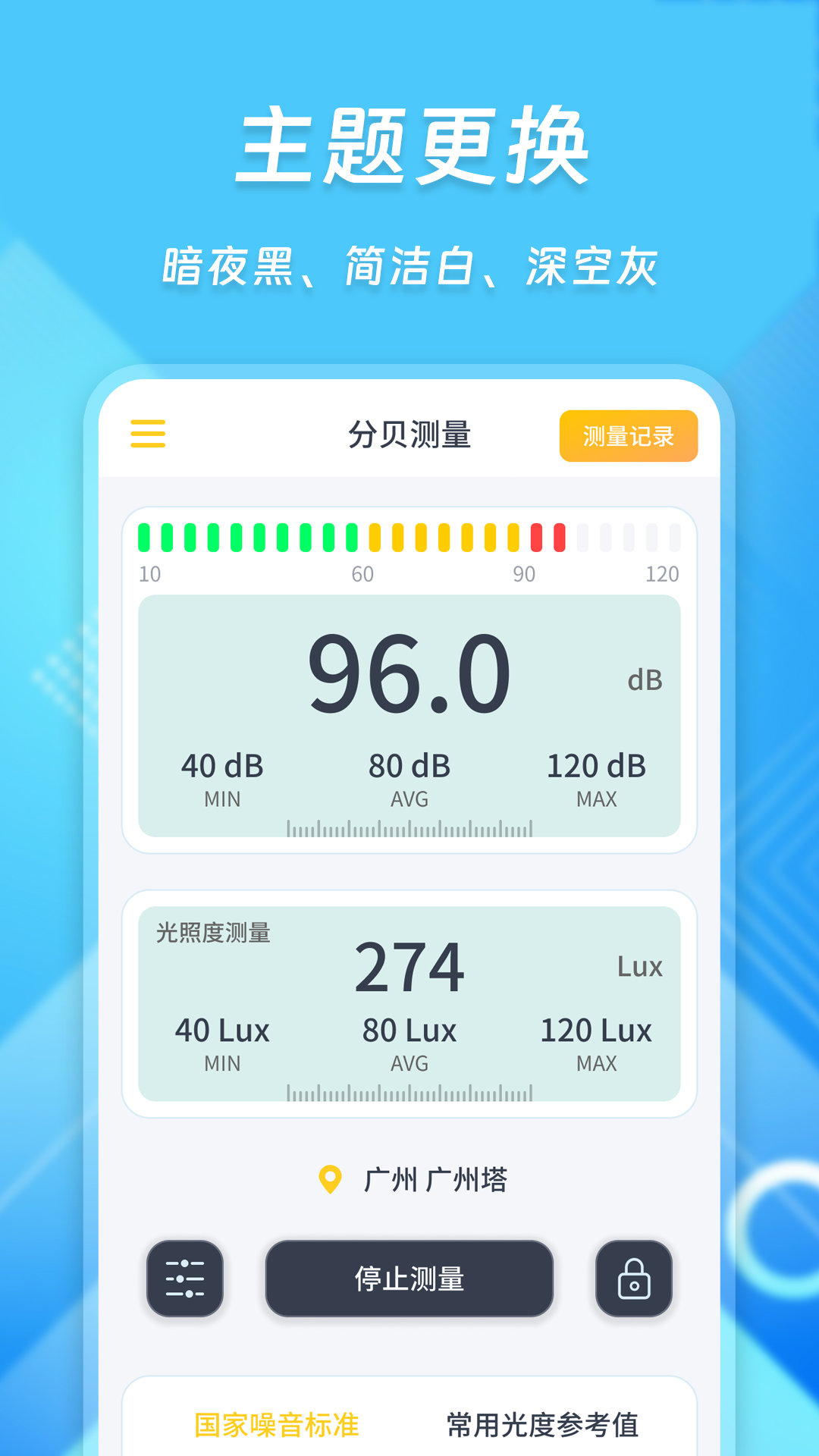Enable the lux measurement panel
819x1456 pixels.
[409, 1001]
